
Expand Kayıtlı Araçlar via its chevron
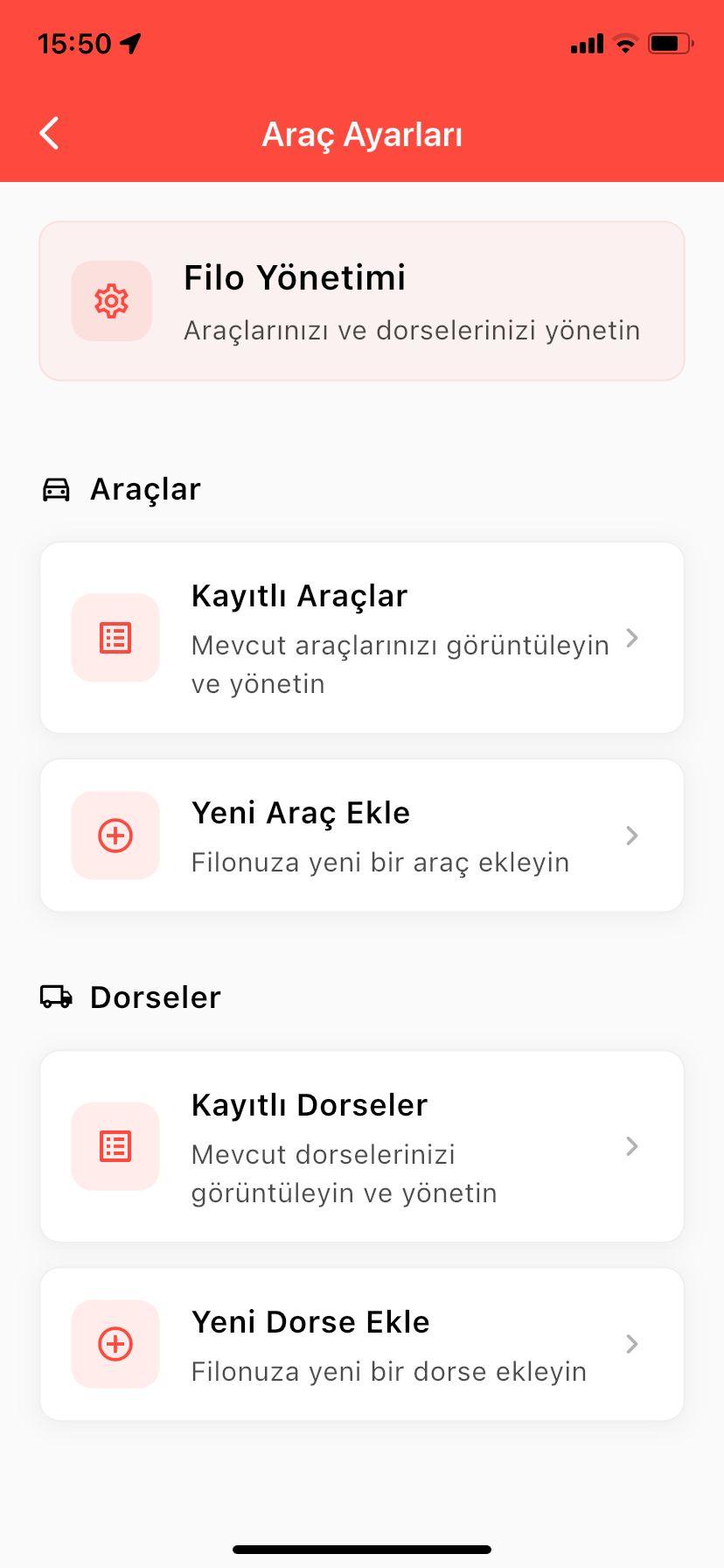[x=632, y=640]
